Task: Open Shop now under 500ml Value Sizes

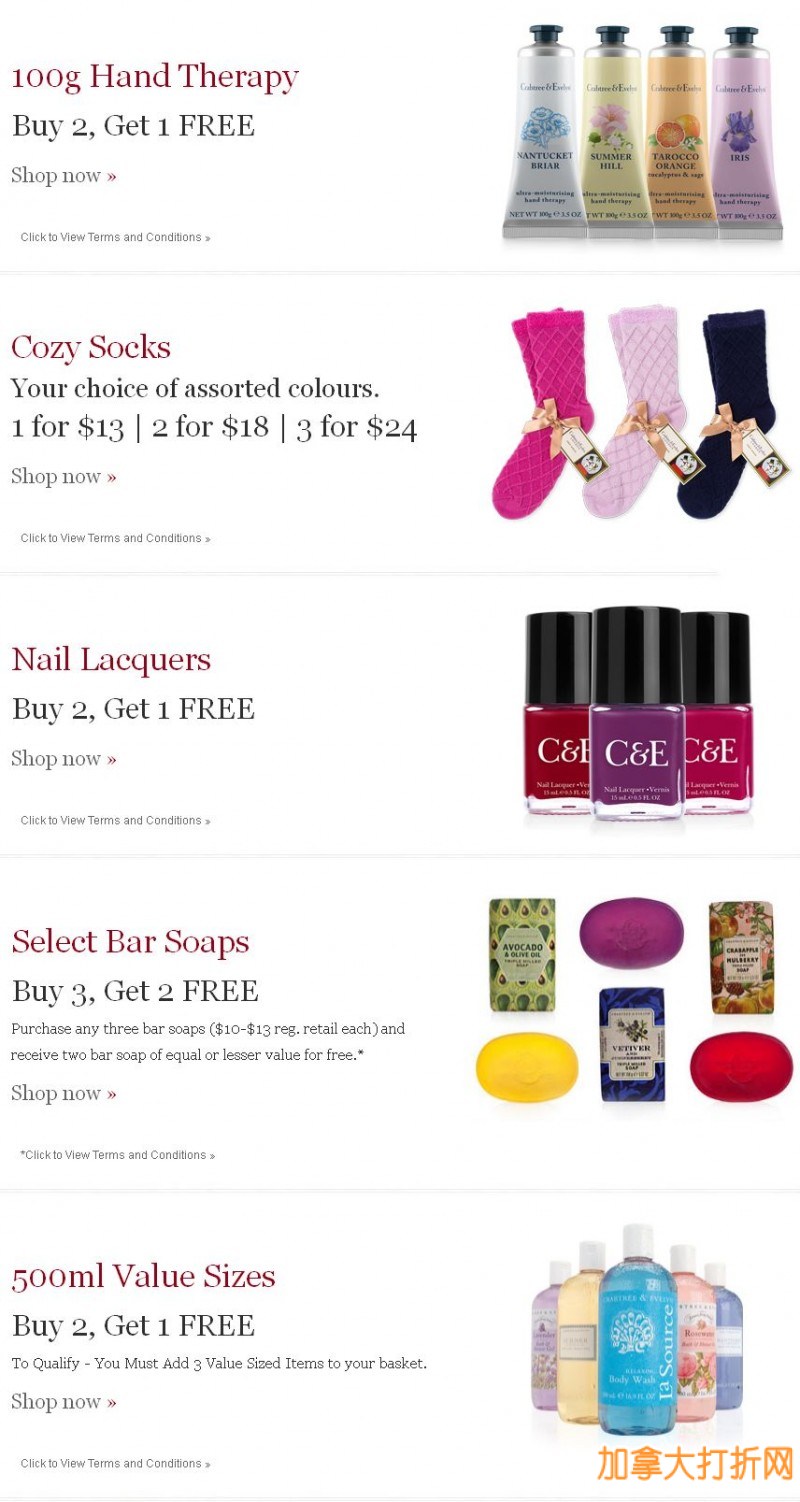Action: 63,1402
